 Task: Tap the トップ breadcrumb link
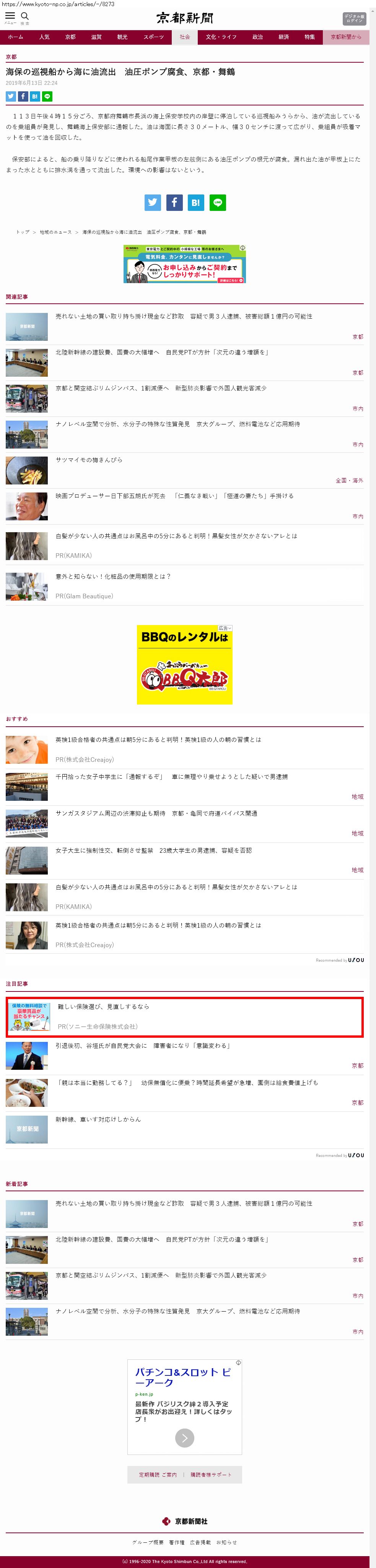23,232
